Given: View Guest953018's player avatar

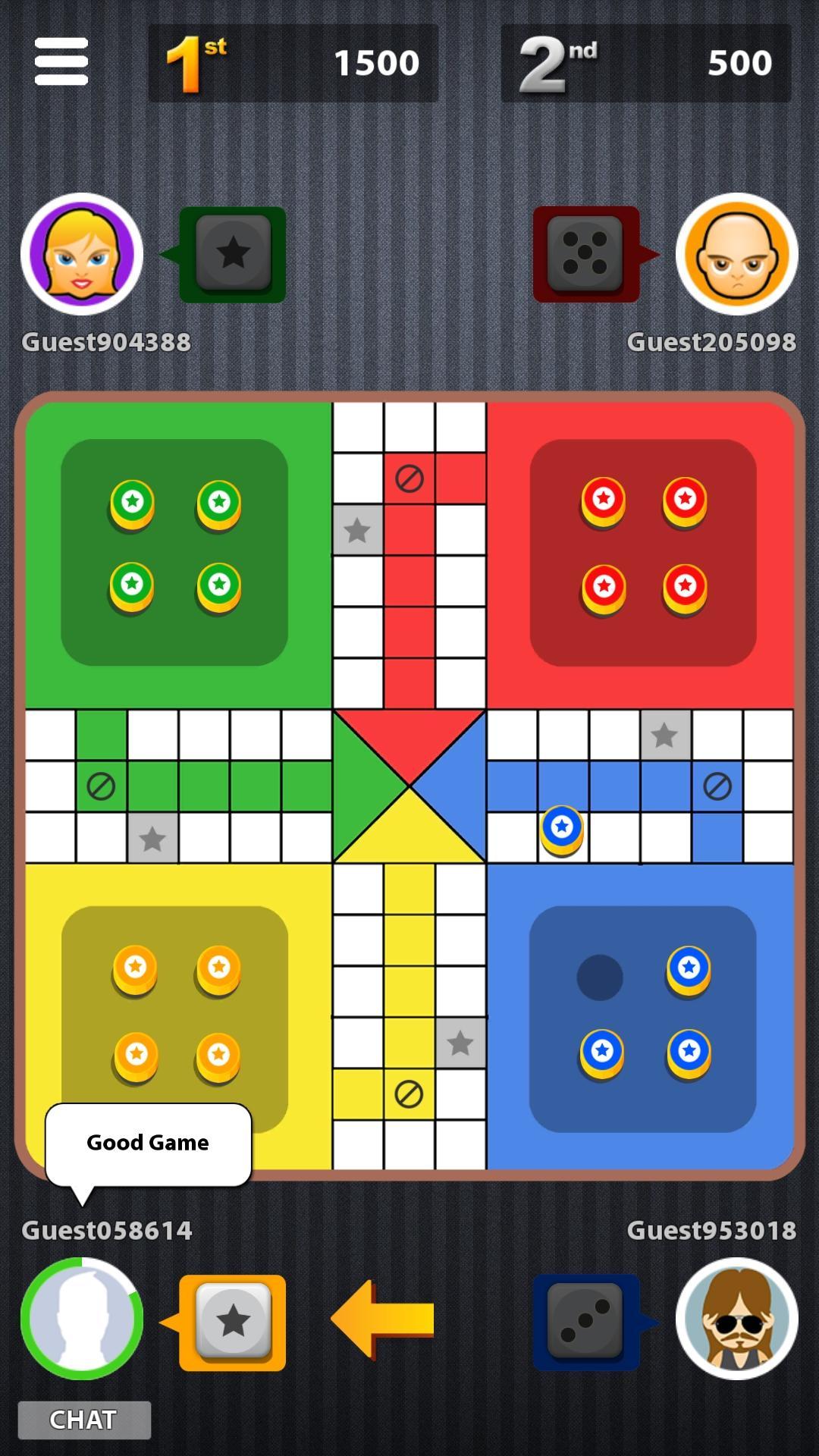Looking at the screenshot, I should (x=736, y=1319).
